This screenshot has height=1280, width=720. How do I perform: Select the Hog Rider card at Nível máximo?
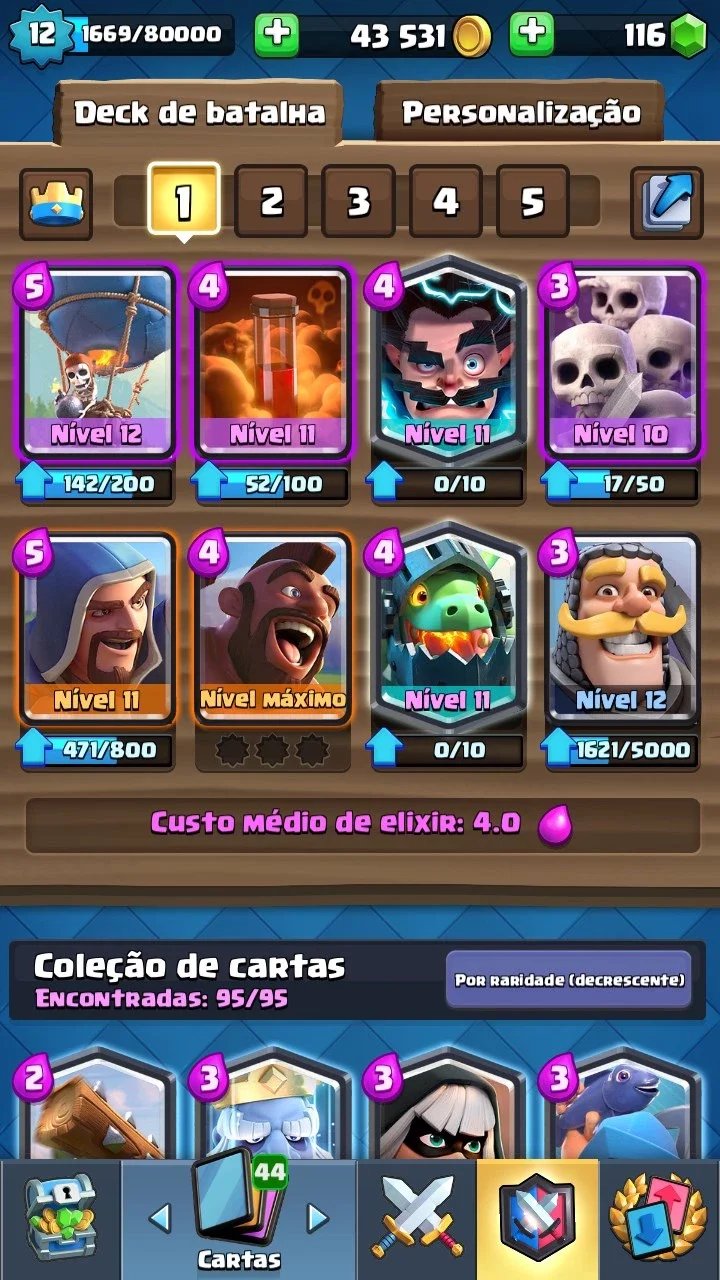(272, 628)
